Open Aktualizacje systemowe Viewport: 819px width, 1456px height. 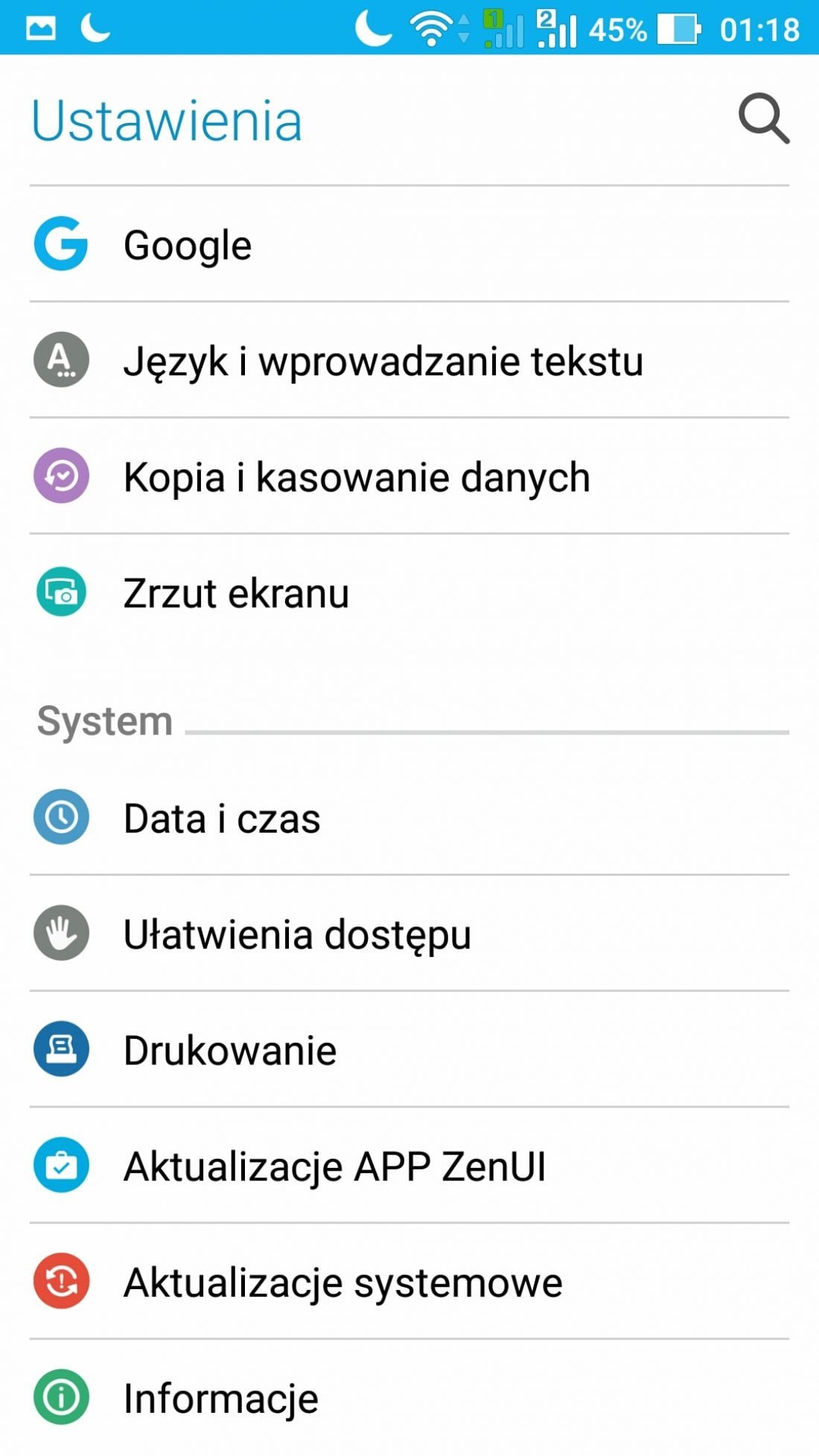click(409, 1282)
